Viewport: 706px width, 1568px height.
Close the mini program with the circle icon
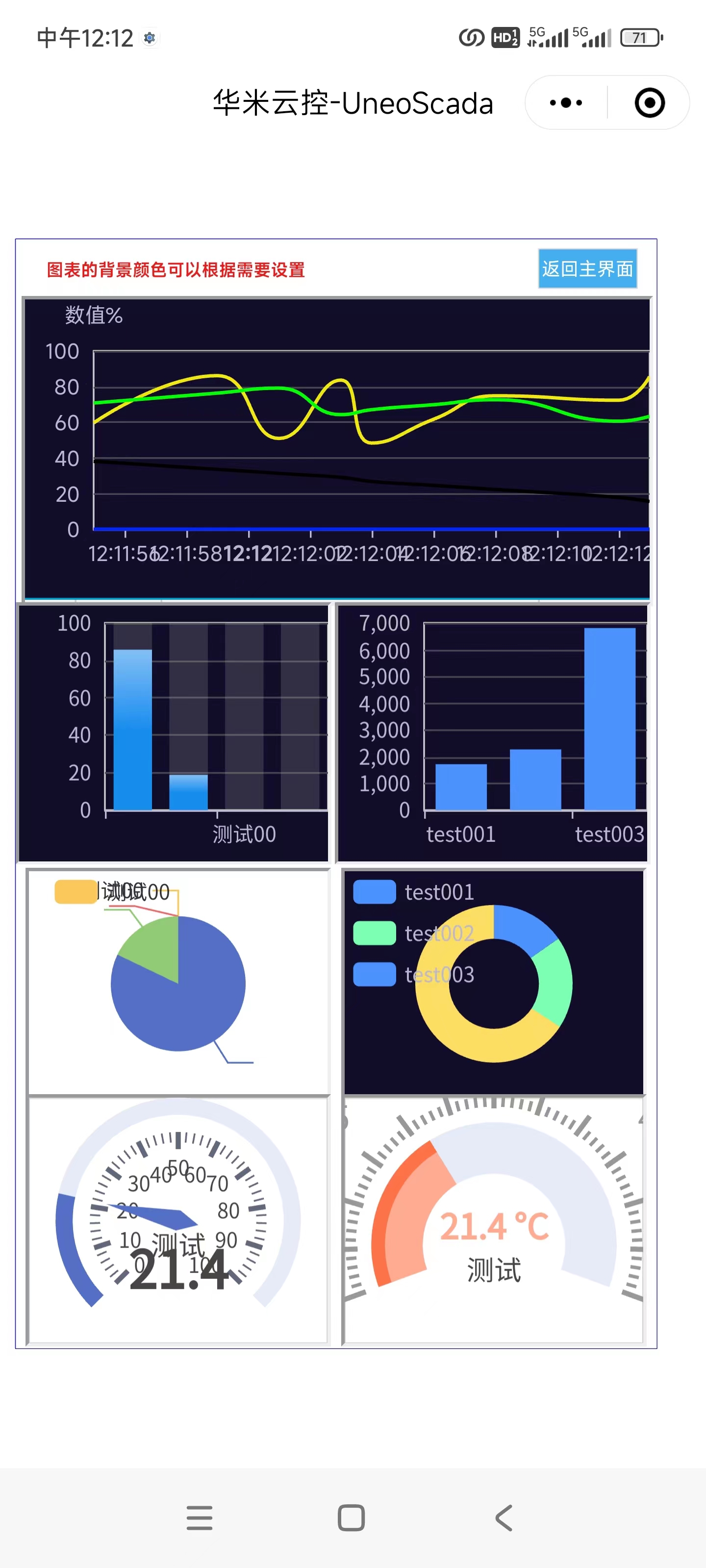(x=649, y=103)
